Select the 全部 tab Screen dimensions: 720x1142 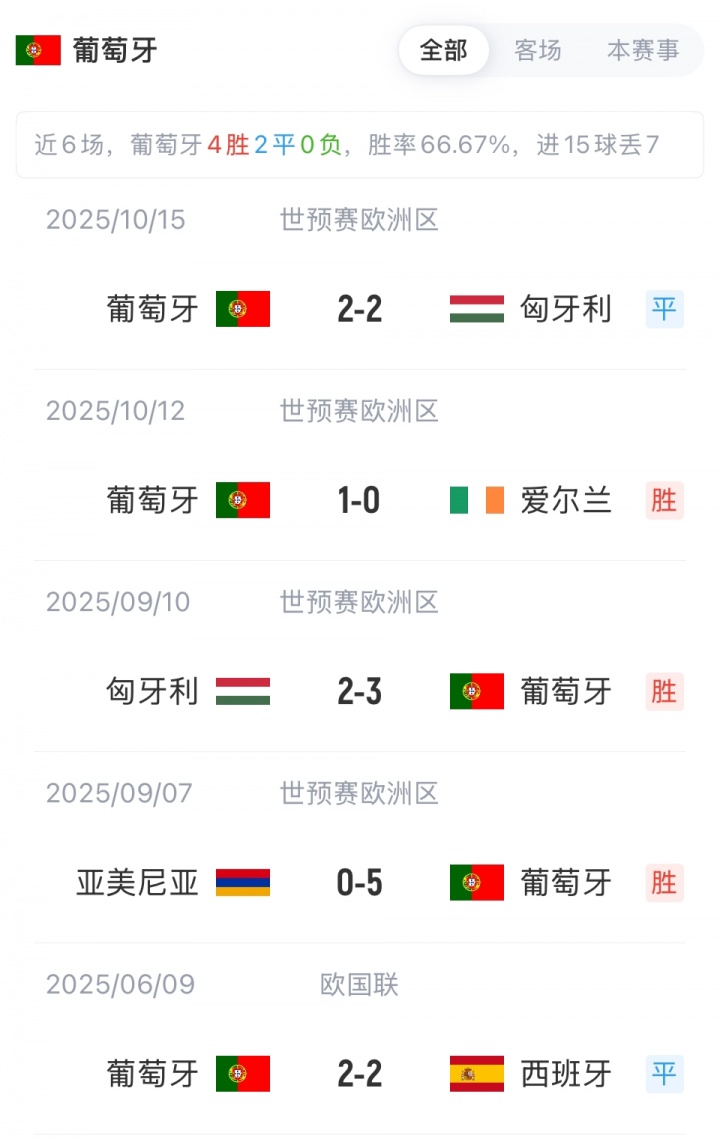click(x=443, y=50)
